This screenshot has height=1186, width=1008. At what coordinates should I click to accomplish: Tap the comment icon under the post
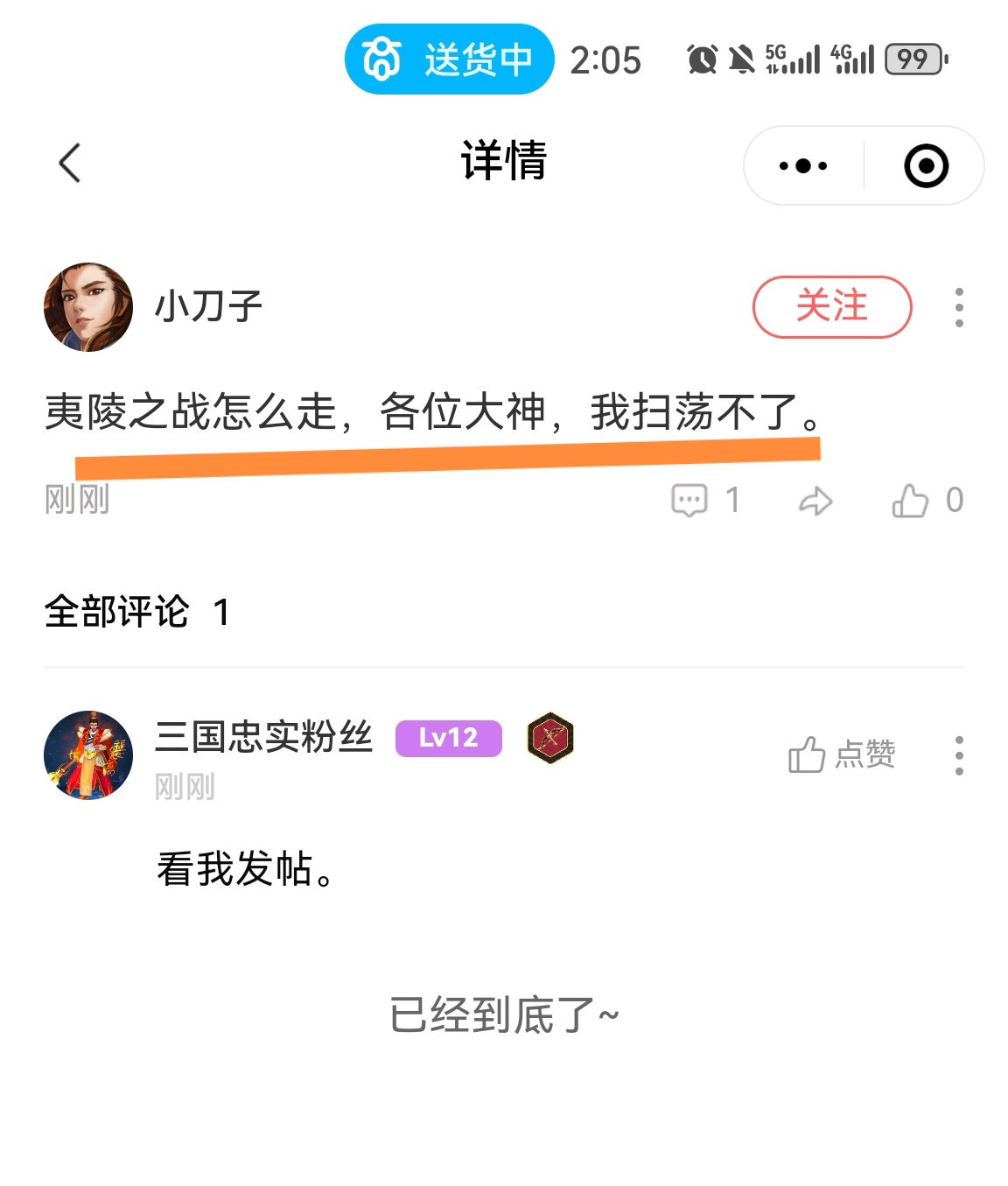689,501
